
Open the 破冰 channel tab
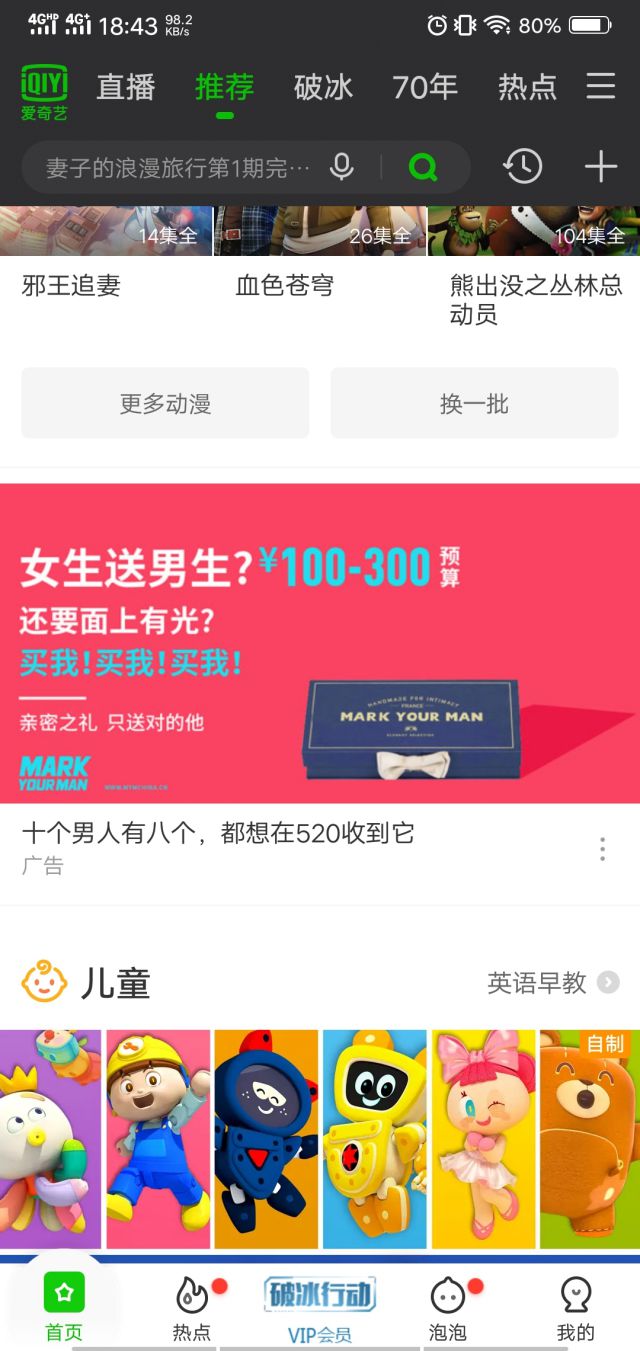tap(323, 88)
